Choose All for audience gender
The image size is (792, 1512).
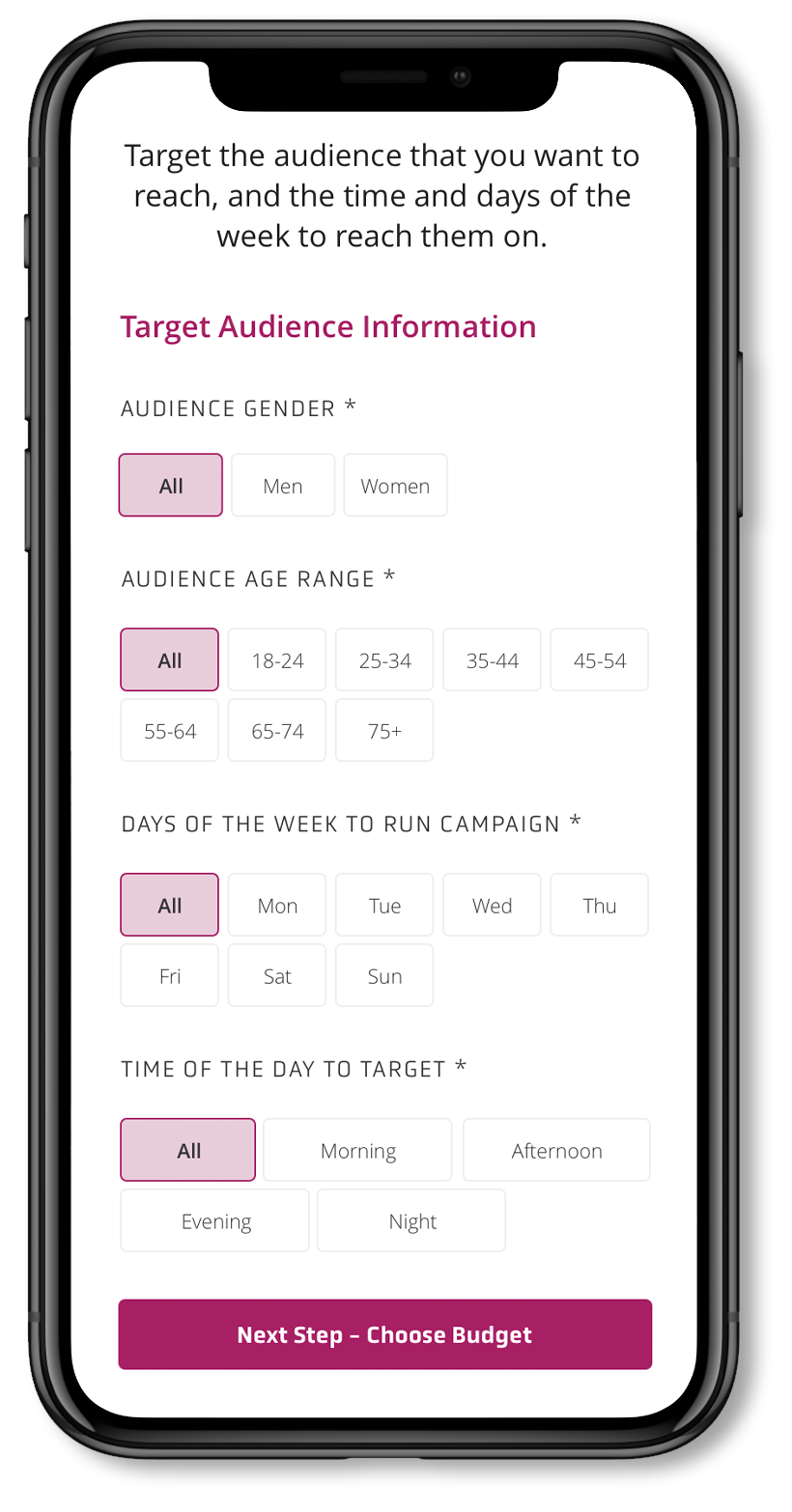coord(171,486)
